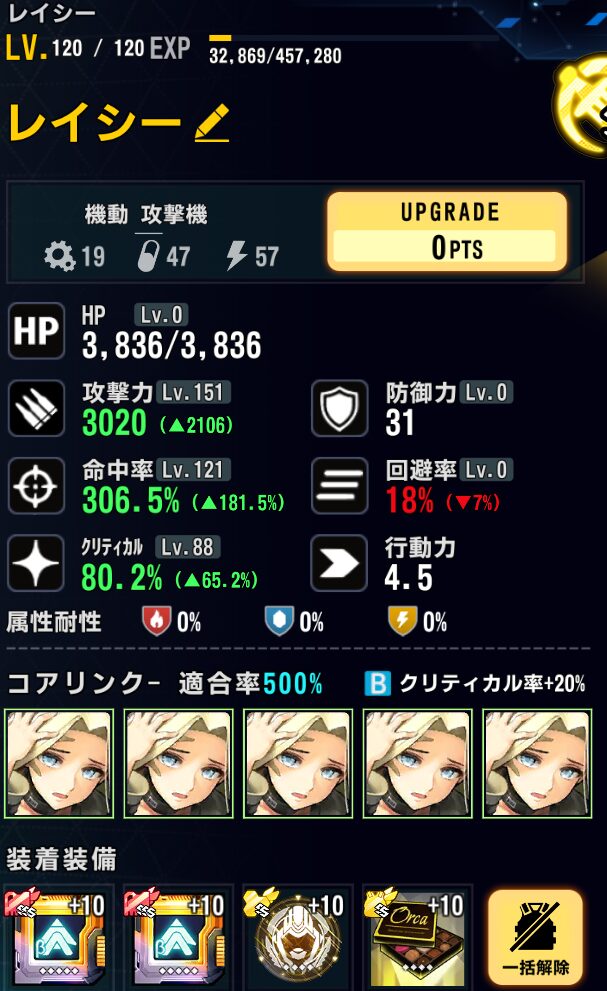Tap the 一括解除 unequip-all button
The height and width of the screenshot is (991, 607).
click(534, 938)
